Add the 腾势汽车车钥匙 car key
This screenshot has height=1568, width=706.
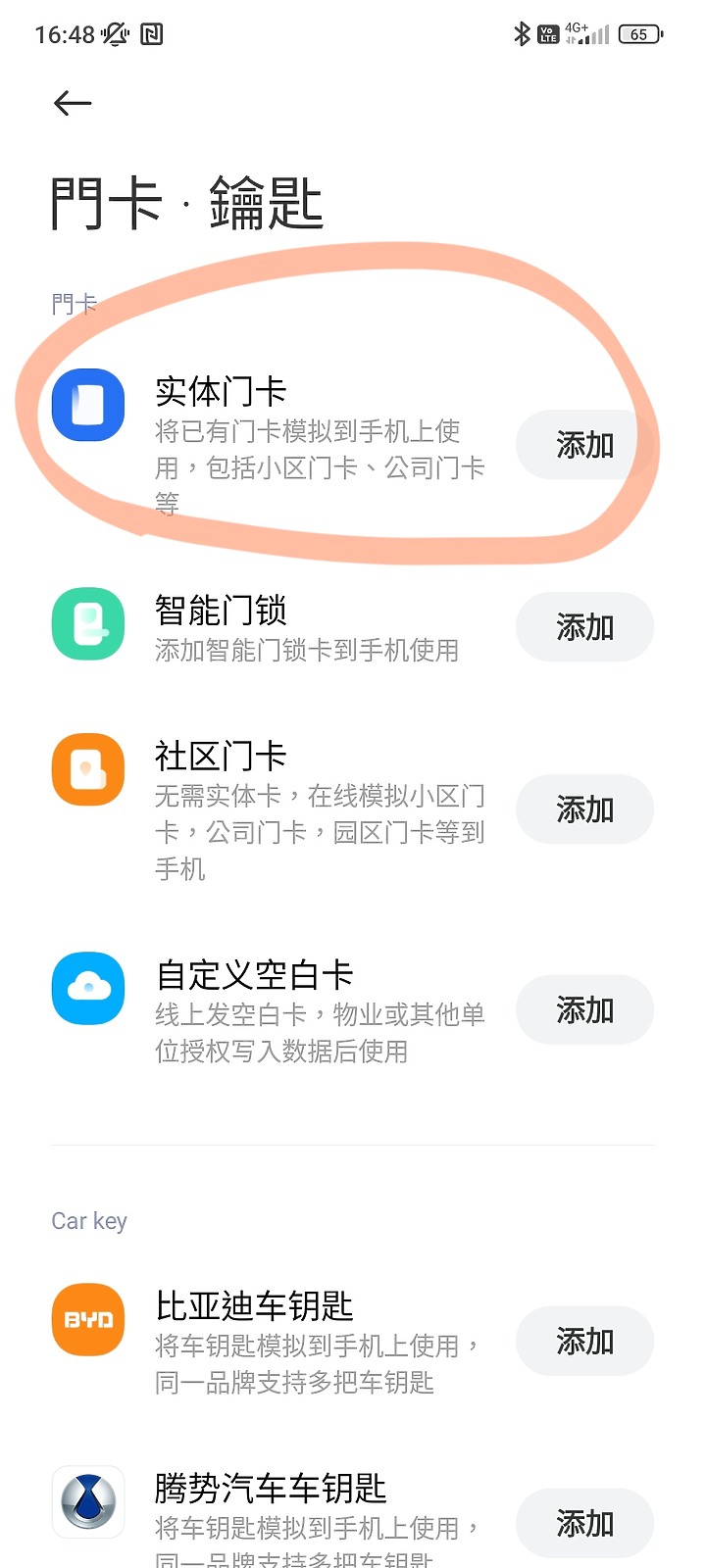click(584, 1523)
